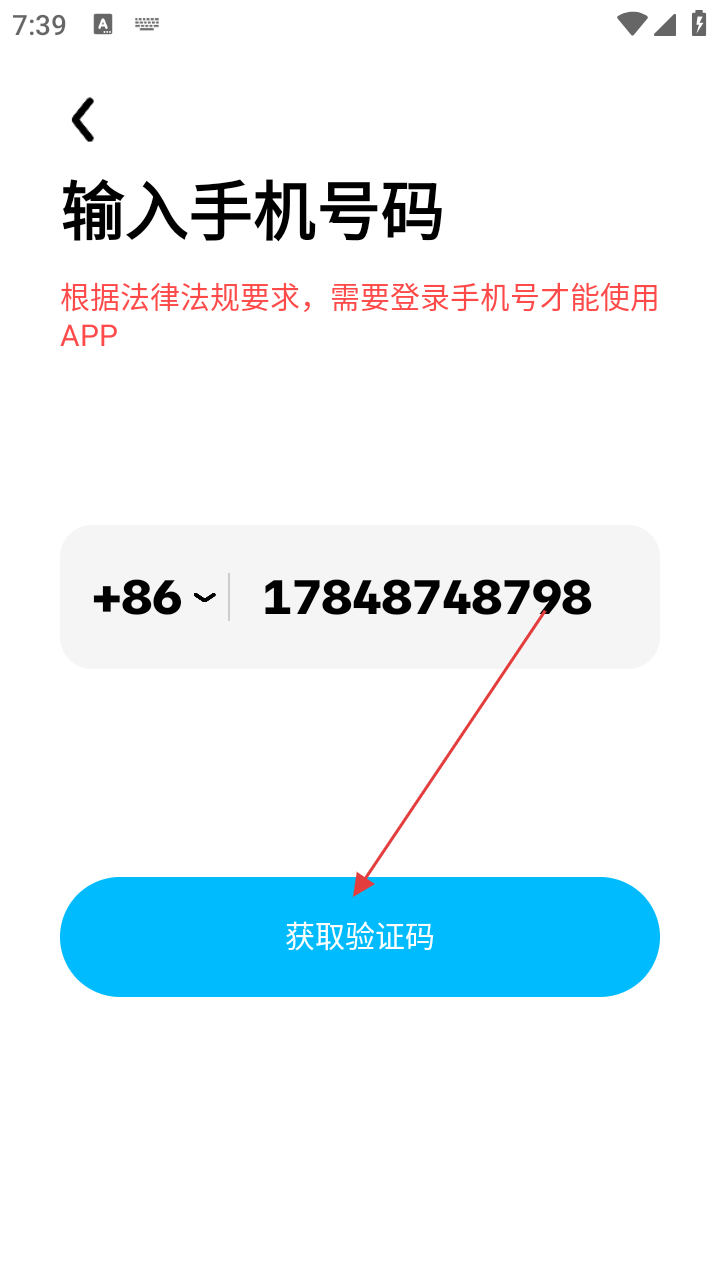This screenshot has height=1280, width=720.
Task: Tap 获取验证码 to get verification code
Action: (x=360, y=937)
